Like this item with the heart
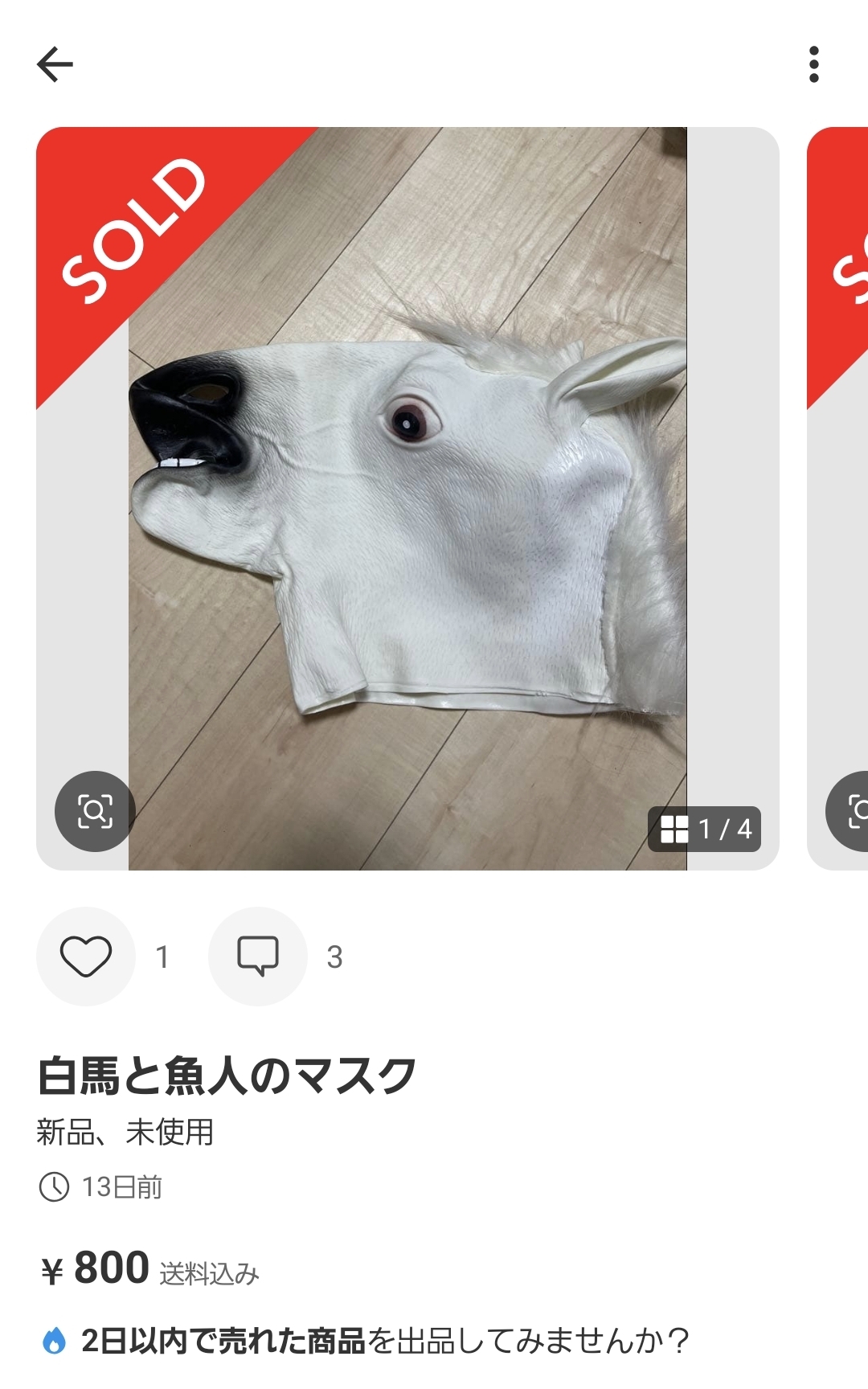 pyautogui.click(x=86, y=957)
